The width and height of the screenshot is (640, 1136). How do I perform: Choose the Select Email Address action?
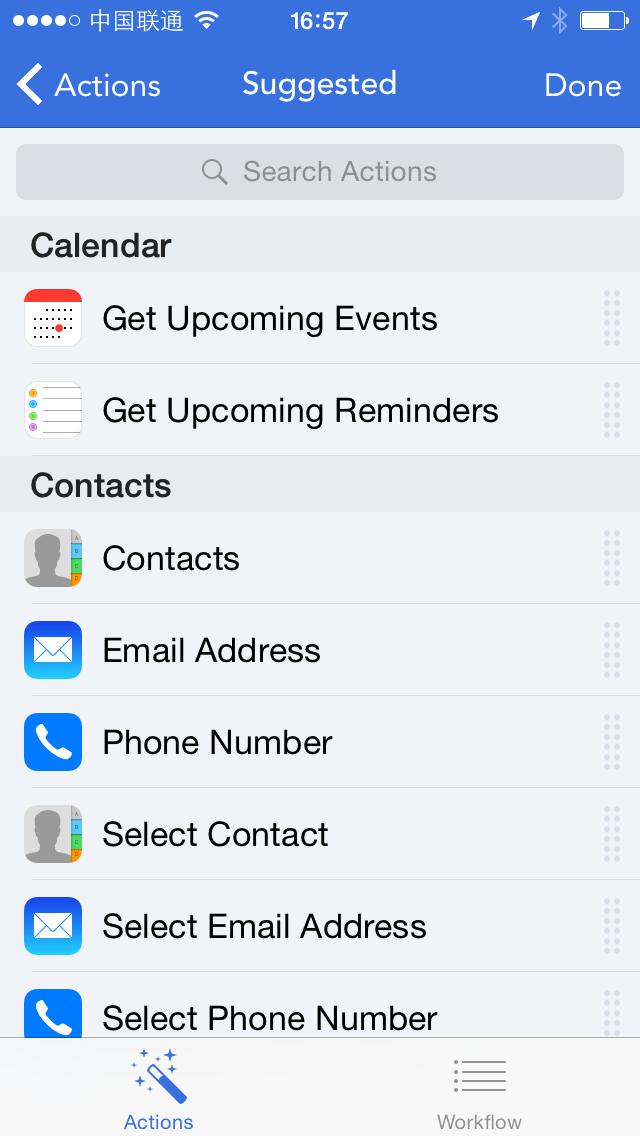(320, 926)
